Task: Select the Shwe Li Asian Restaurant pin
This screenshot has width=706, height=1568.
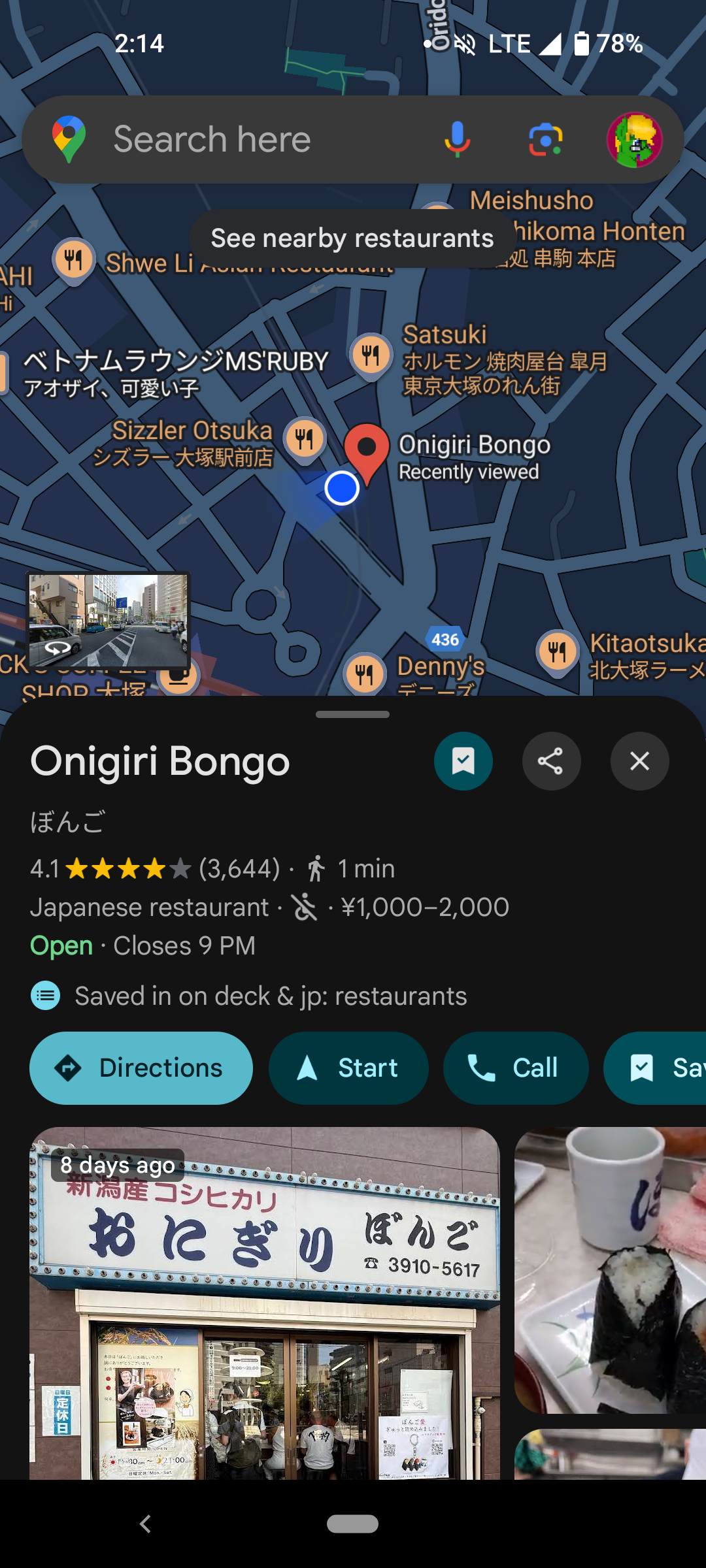Action: [74, 260]
